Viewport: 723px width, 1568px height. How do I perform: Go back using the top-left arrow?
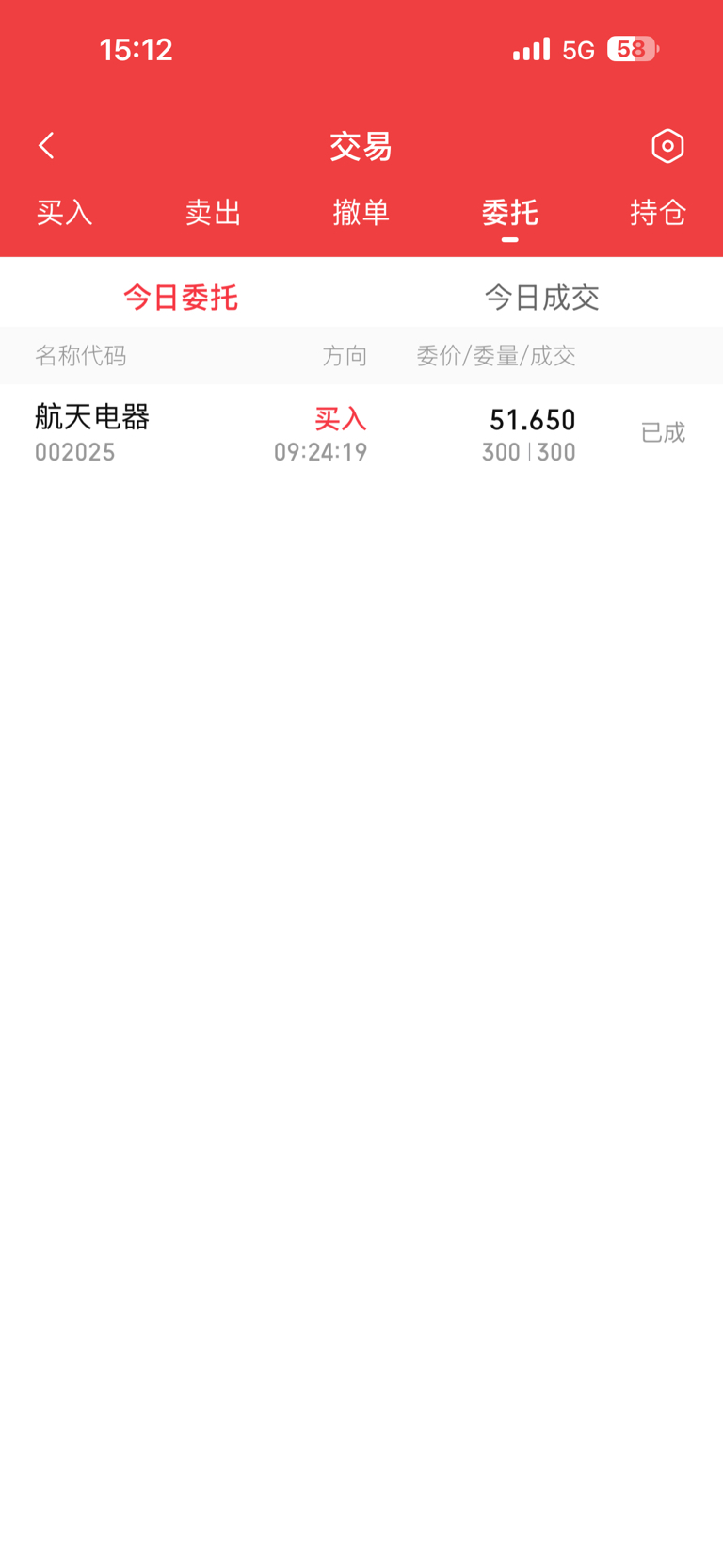[x=46, y=146]
